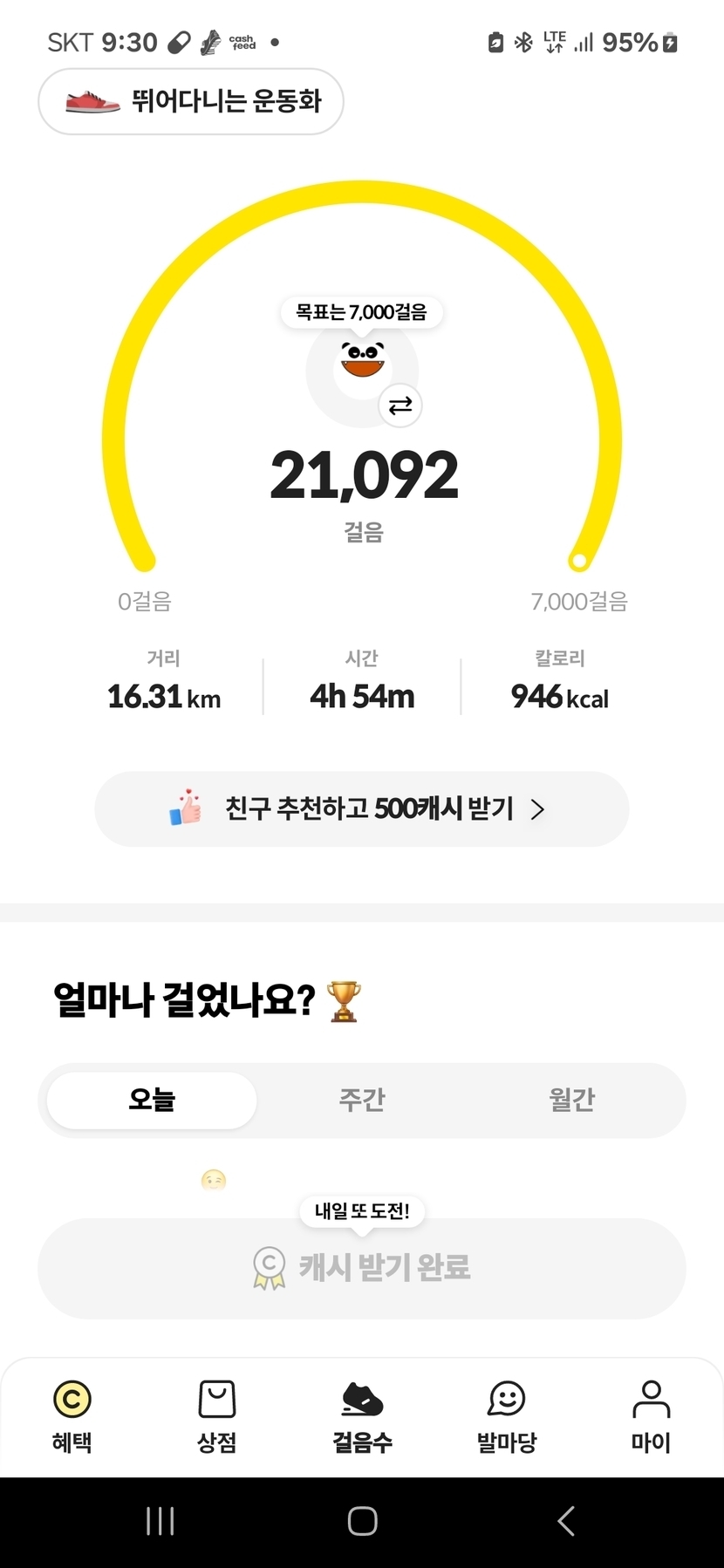
Task: Switch to the 주간 view
Action: coord(361,1100)
